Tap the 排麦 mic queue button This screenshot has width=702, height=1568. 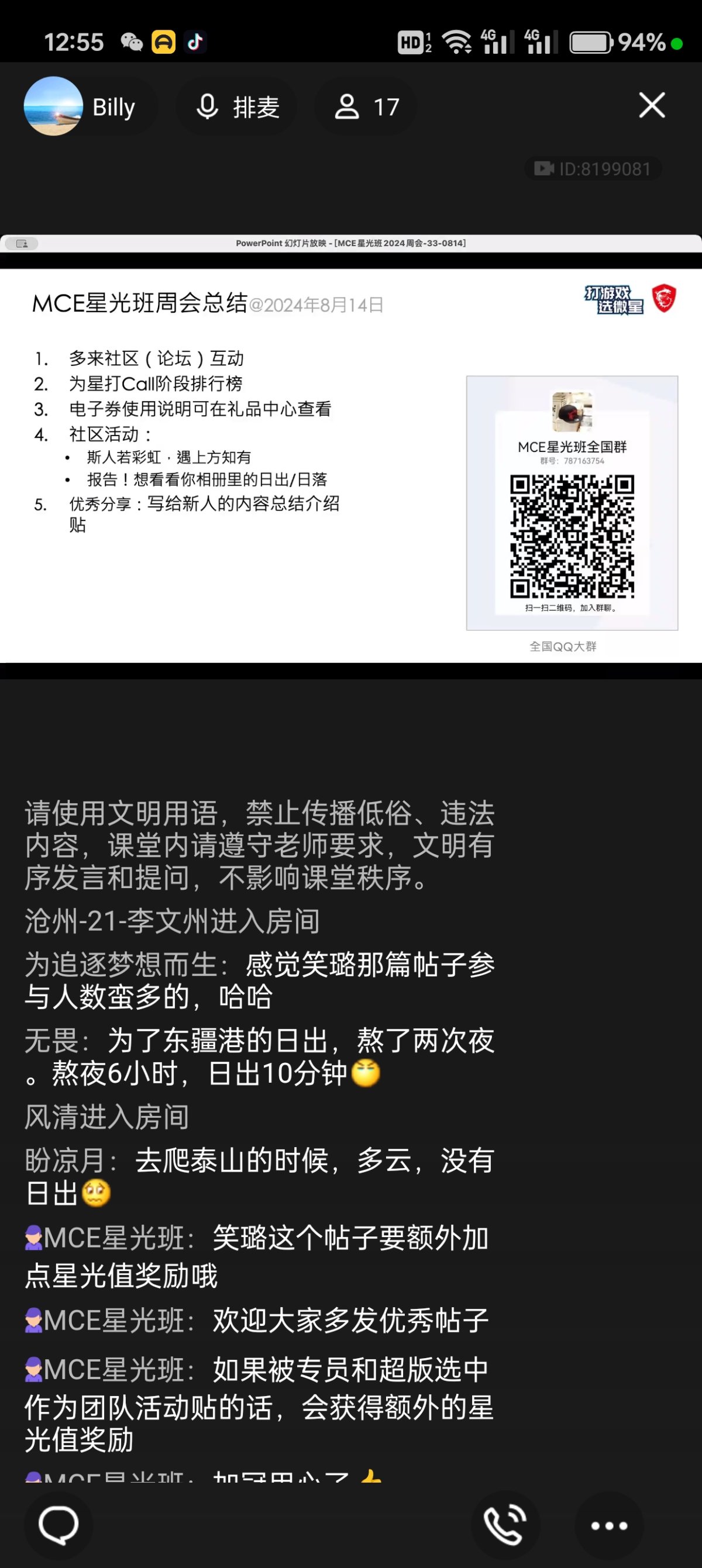237,106
